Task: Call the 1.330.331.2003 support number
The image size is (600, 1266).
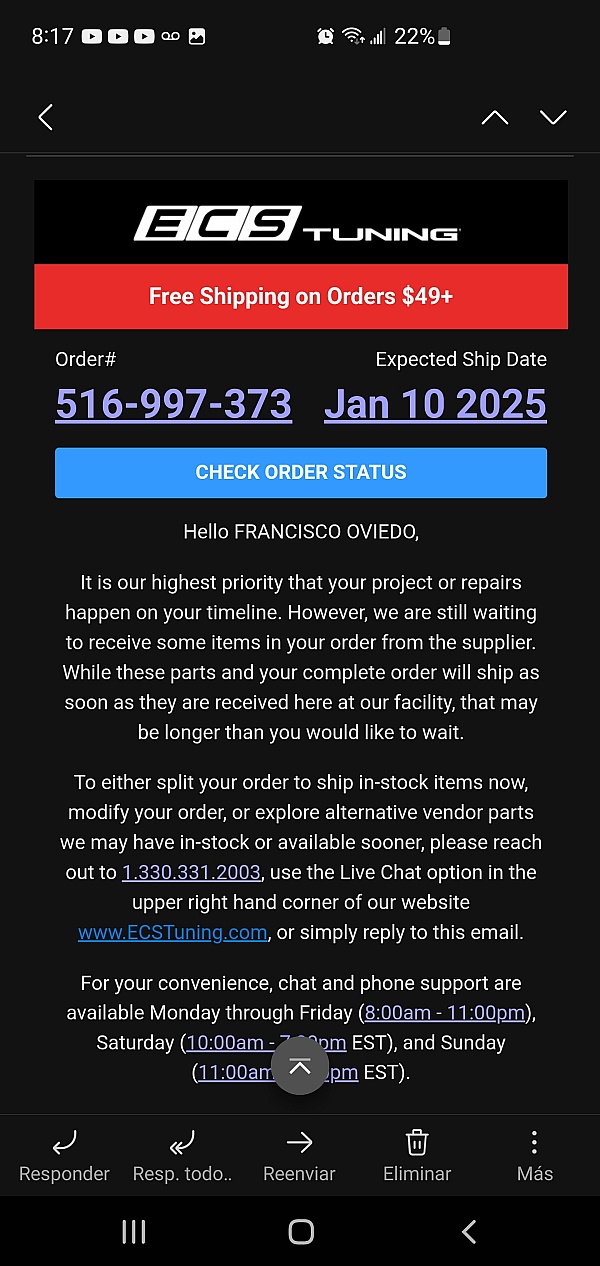Action: (192, 873)
